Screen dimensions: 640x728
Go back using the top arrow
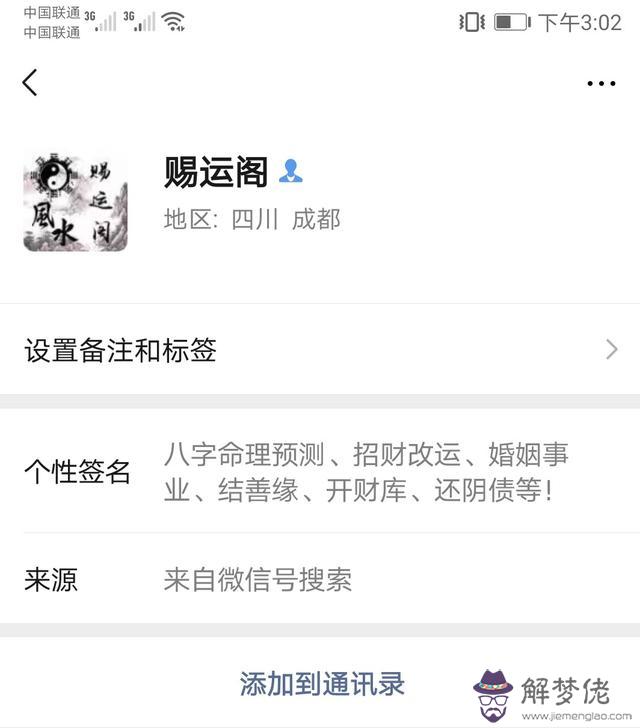click(x=30, y=83)
